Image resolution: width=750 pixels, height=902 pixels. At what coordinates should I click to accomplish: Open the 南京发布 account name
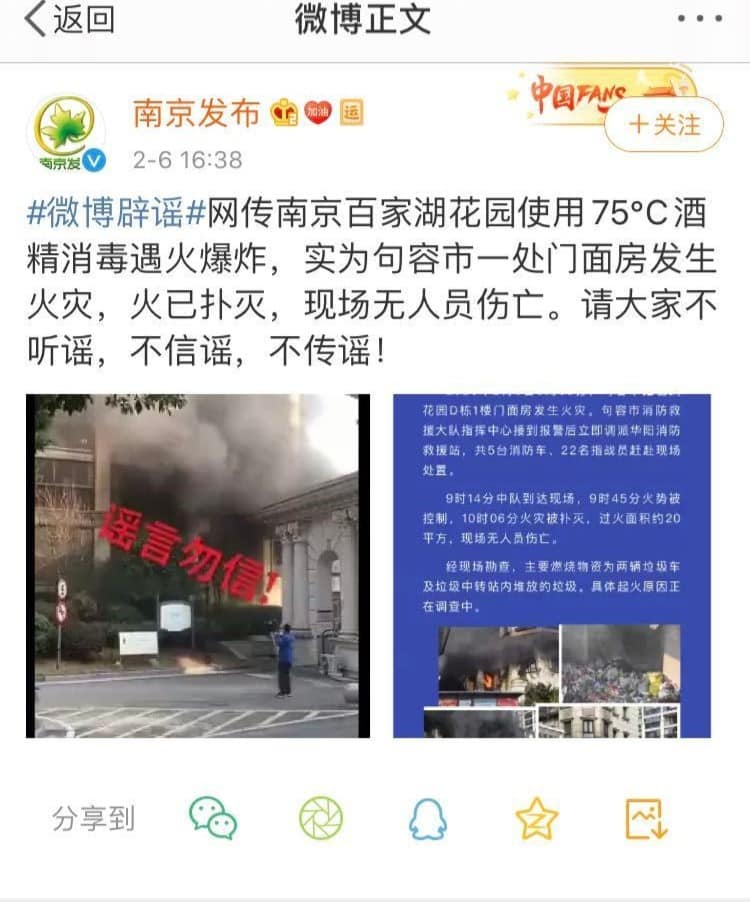point(196,113)
